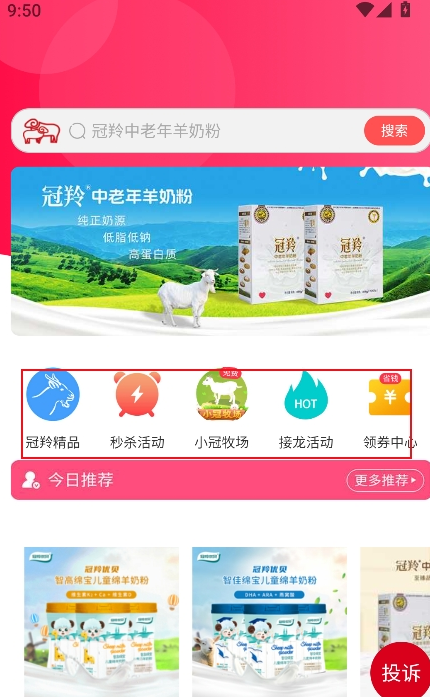The width and height of the screenshot is (430, 697).
Task: Open 智高绵宝儿童绵羊奶粉 product card
Action: pyautogui.click(x=101, y=621)
